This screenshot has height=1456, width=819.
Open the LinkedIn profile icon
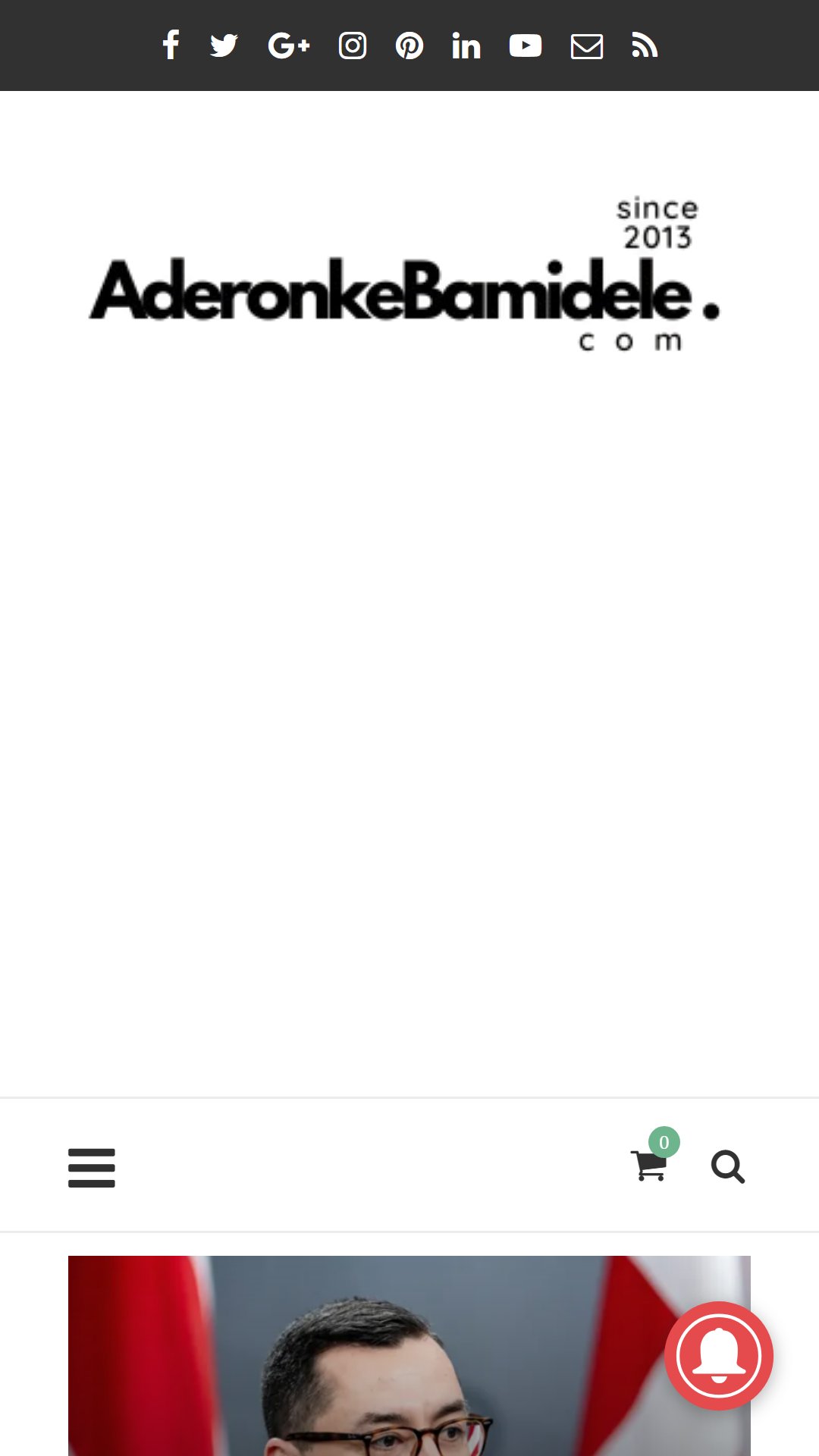[466, 45]
